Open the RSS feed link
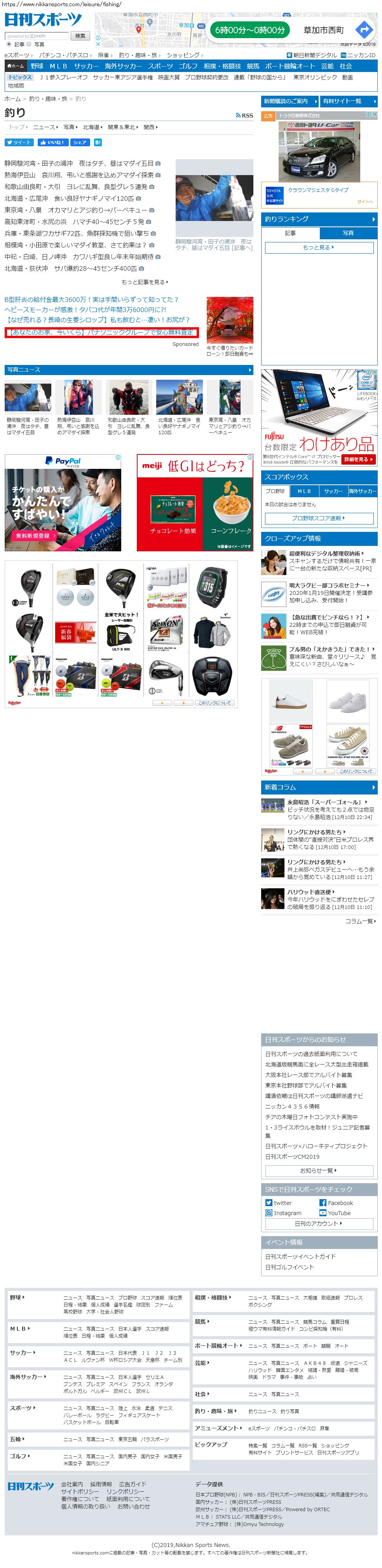 (x=244, y=115)
